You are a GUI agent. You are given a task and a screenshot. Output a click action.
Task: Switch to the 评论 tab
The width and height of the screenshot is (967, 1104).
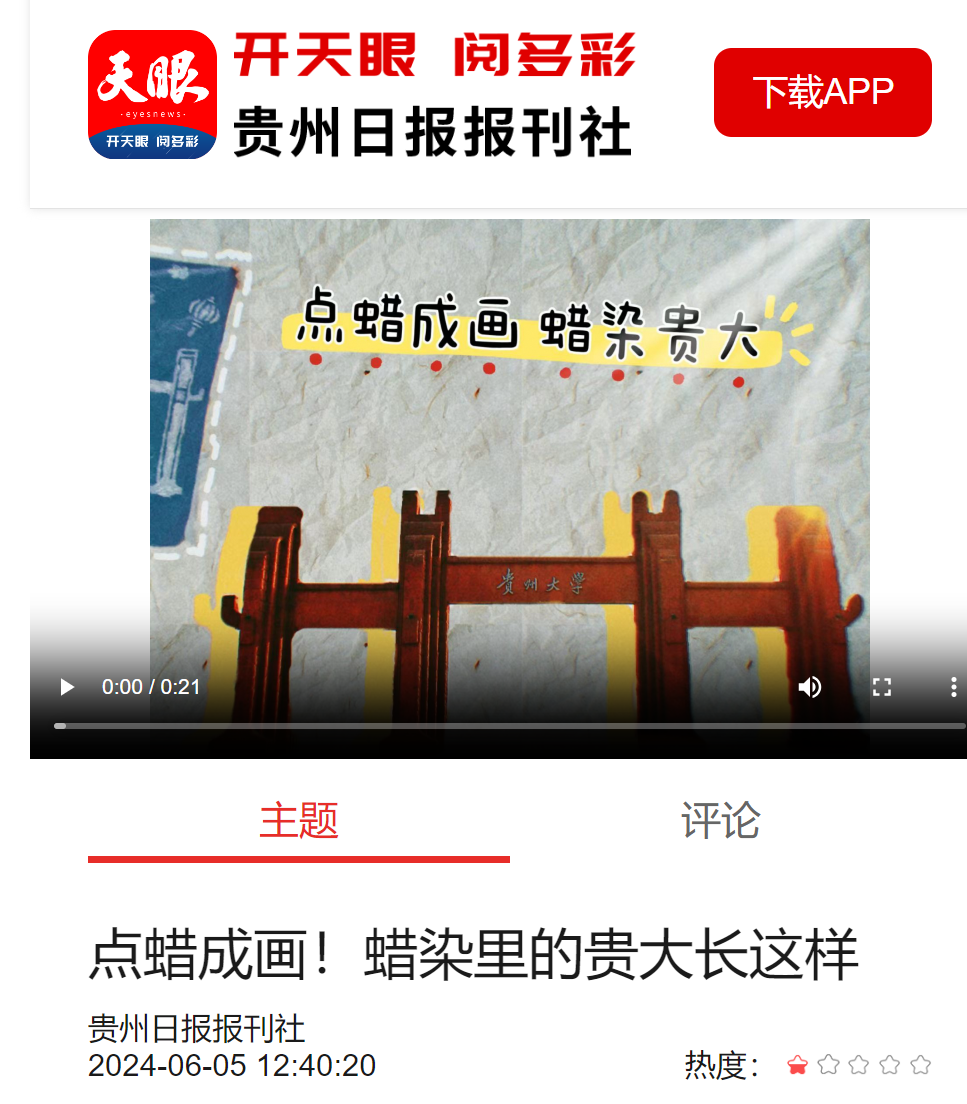[x=720, y=821]
